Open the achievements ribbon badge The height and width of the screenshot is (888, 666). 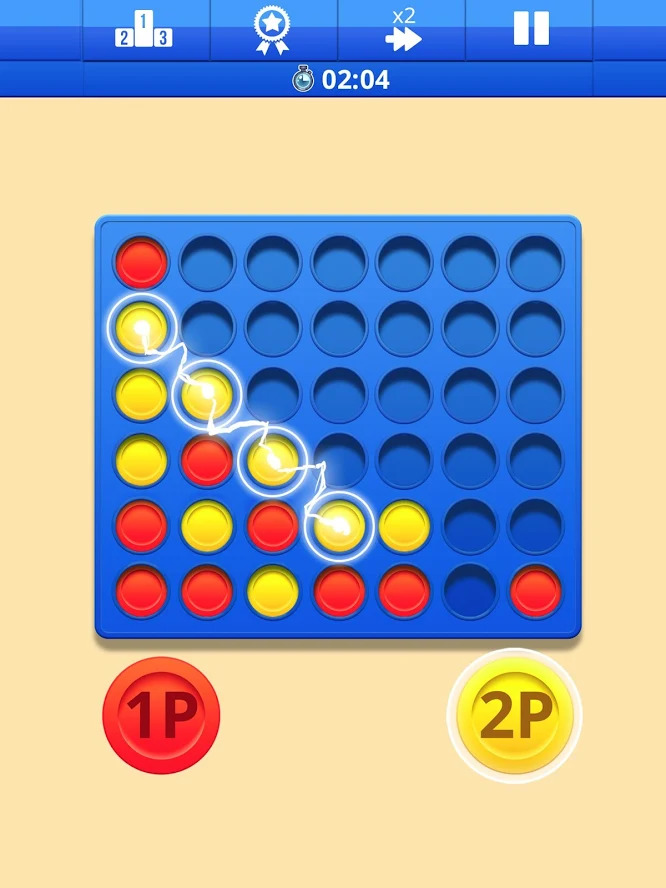[x=272, y=30]
